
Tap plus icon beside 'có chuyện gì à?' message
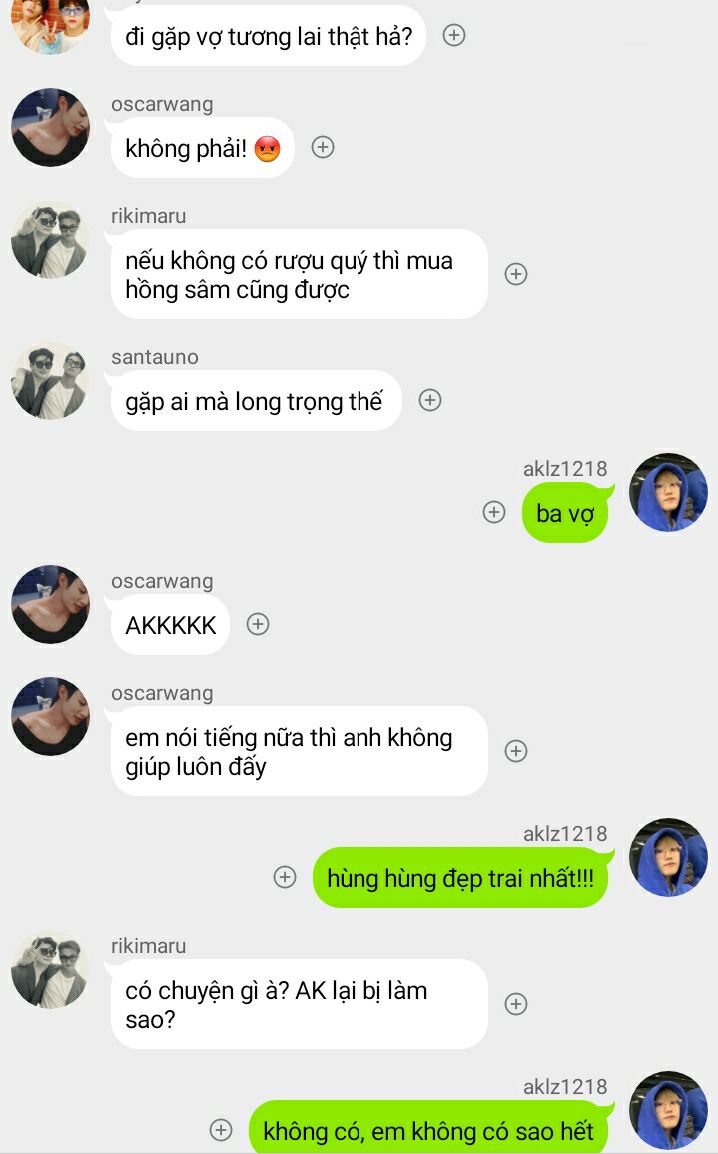point(516,1004)
